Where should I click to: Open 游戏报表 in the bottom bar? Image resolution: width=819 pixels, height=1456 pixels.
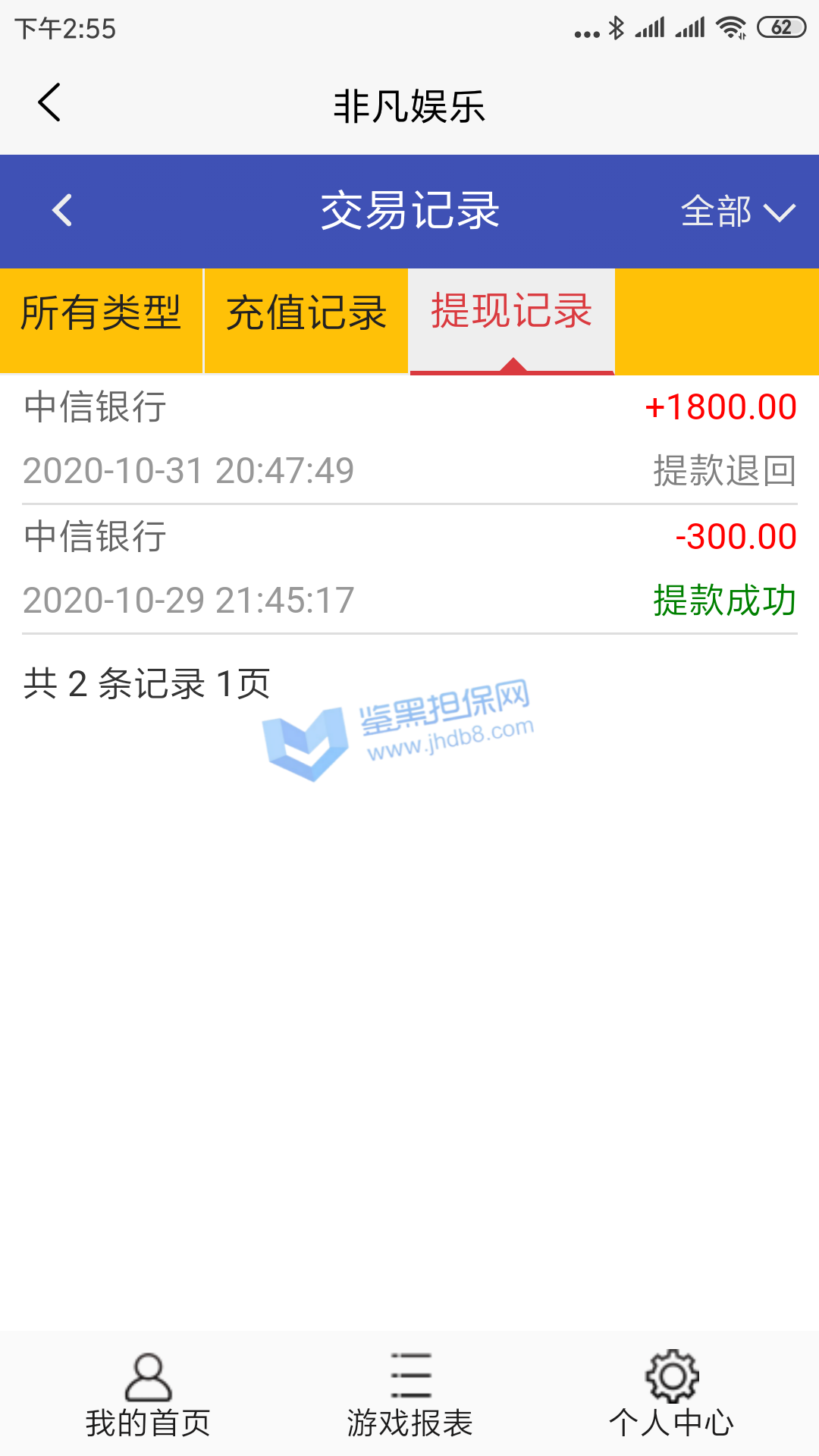410,1395
